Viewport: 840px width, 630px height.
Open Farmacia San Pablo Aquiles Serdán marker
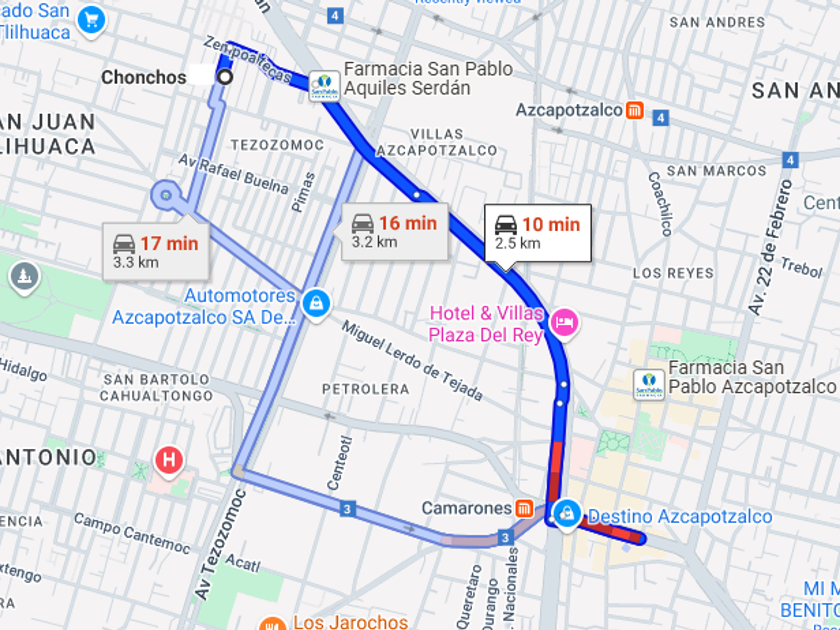pyautogui.click(x=324, y=86)
